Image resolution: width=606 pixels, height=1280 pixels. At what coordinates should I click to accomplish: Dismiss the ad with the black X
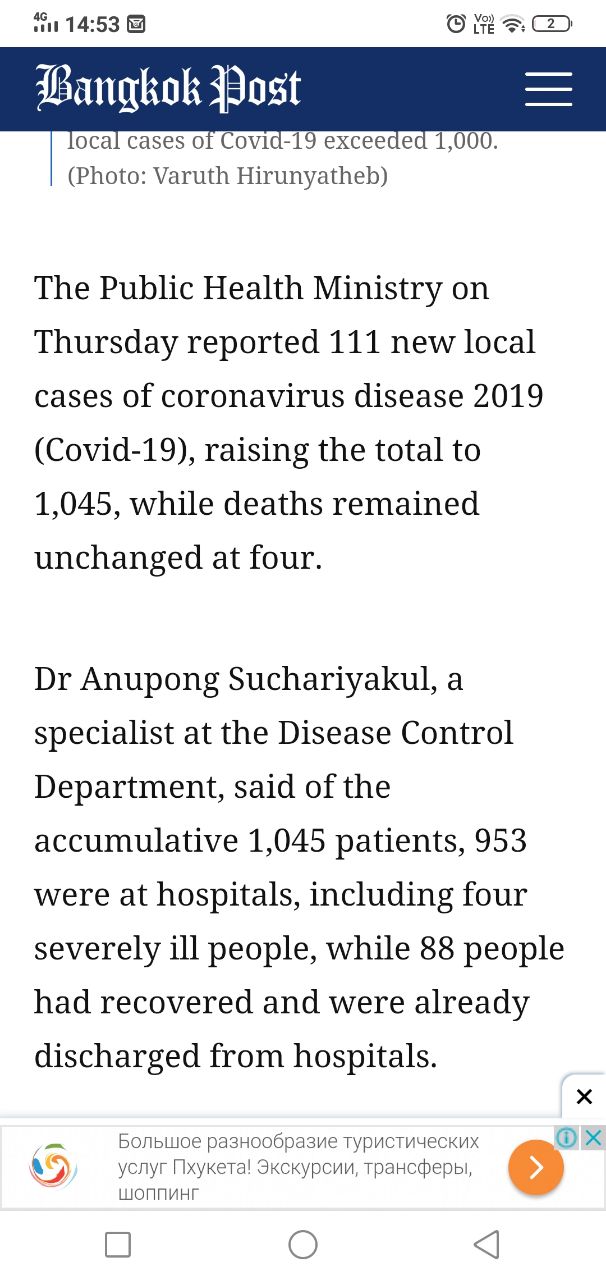584,1096
